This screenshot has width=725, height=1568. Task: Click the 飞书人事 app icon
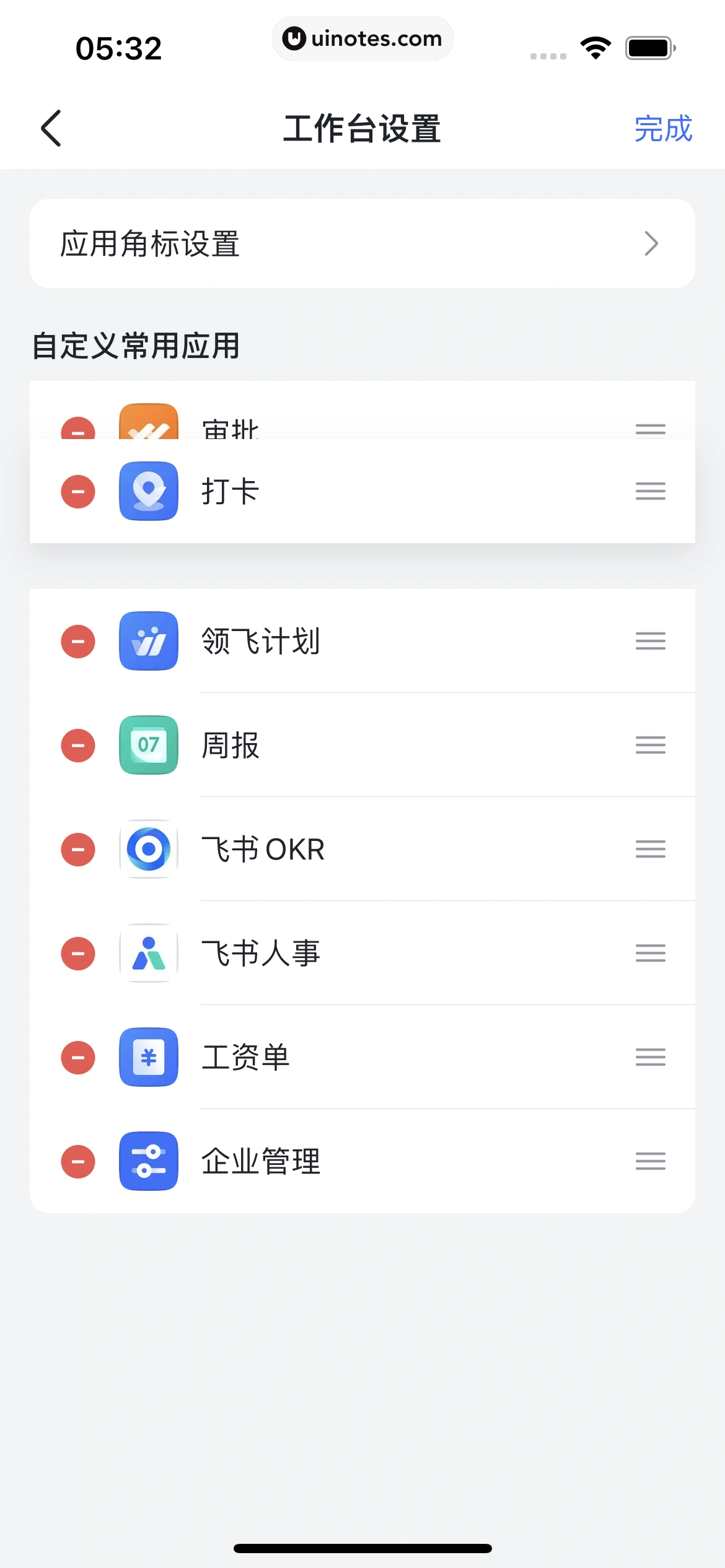[x=148, y=953]
